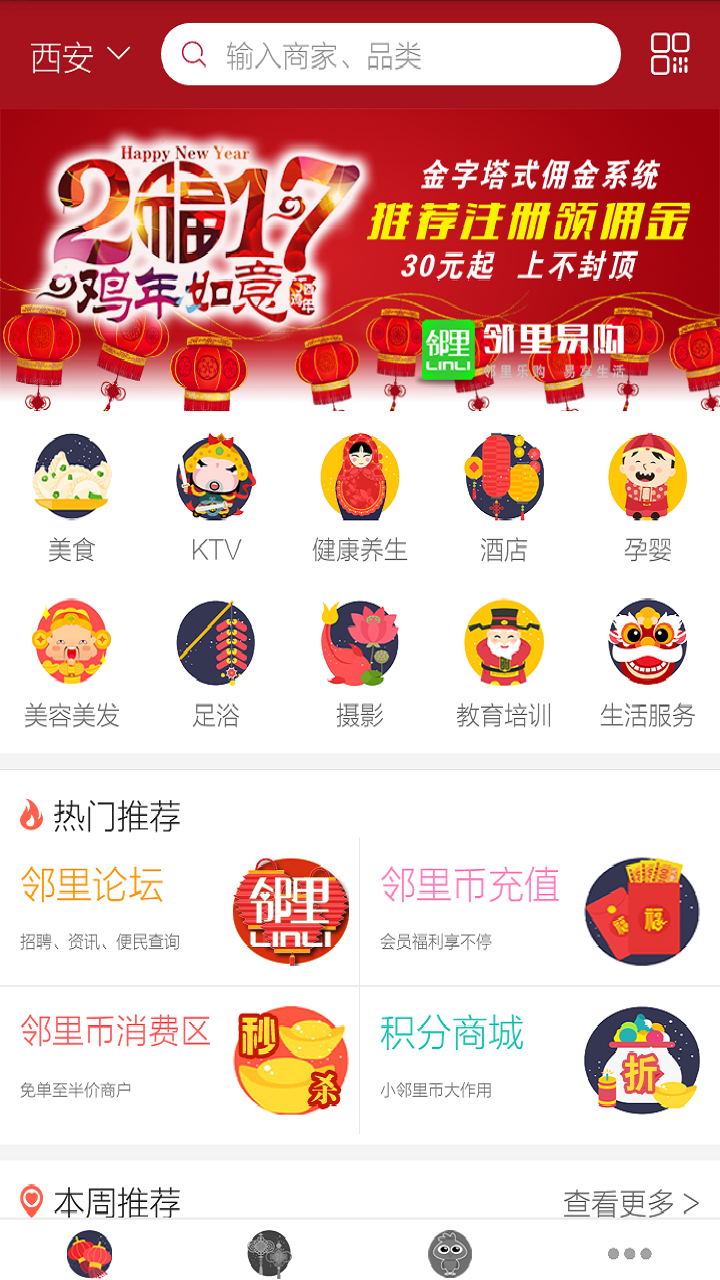Tap 查看更多 for this week's recommendations
This screenshot has width=720, height=1280.
pyautogui.click(x=630, y=1203)
